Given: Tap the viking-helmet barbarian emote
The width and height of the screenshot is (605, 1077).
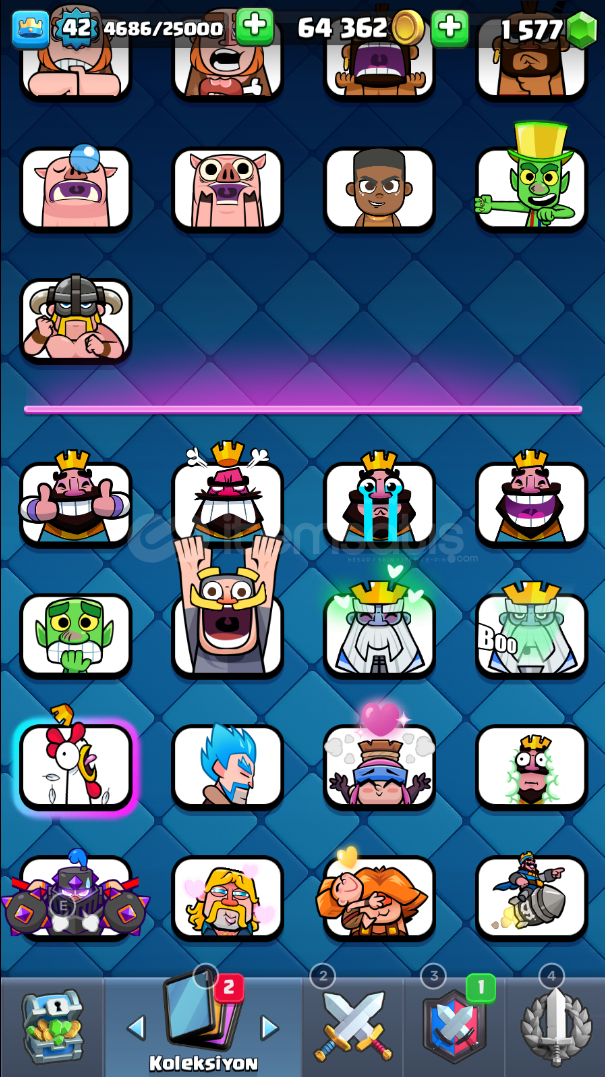Looking at the screenshot, I should [76, 320].
